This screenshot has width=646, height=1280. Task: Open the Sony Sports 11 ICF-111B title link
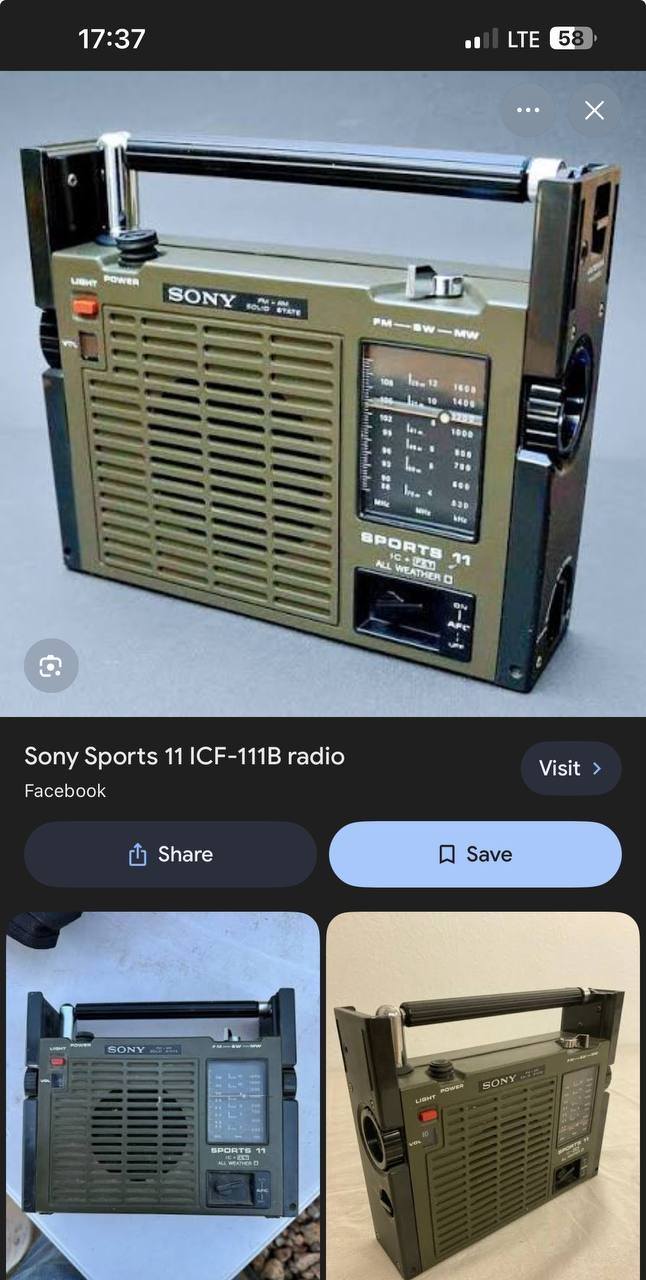pos(184,756)
